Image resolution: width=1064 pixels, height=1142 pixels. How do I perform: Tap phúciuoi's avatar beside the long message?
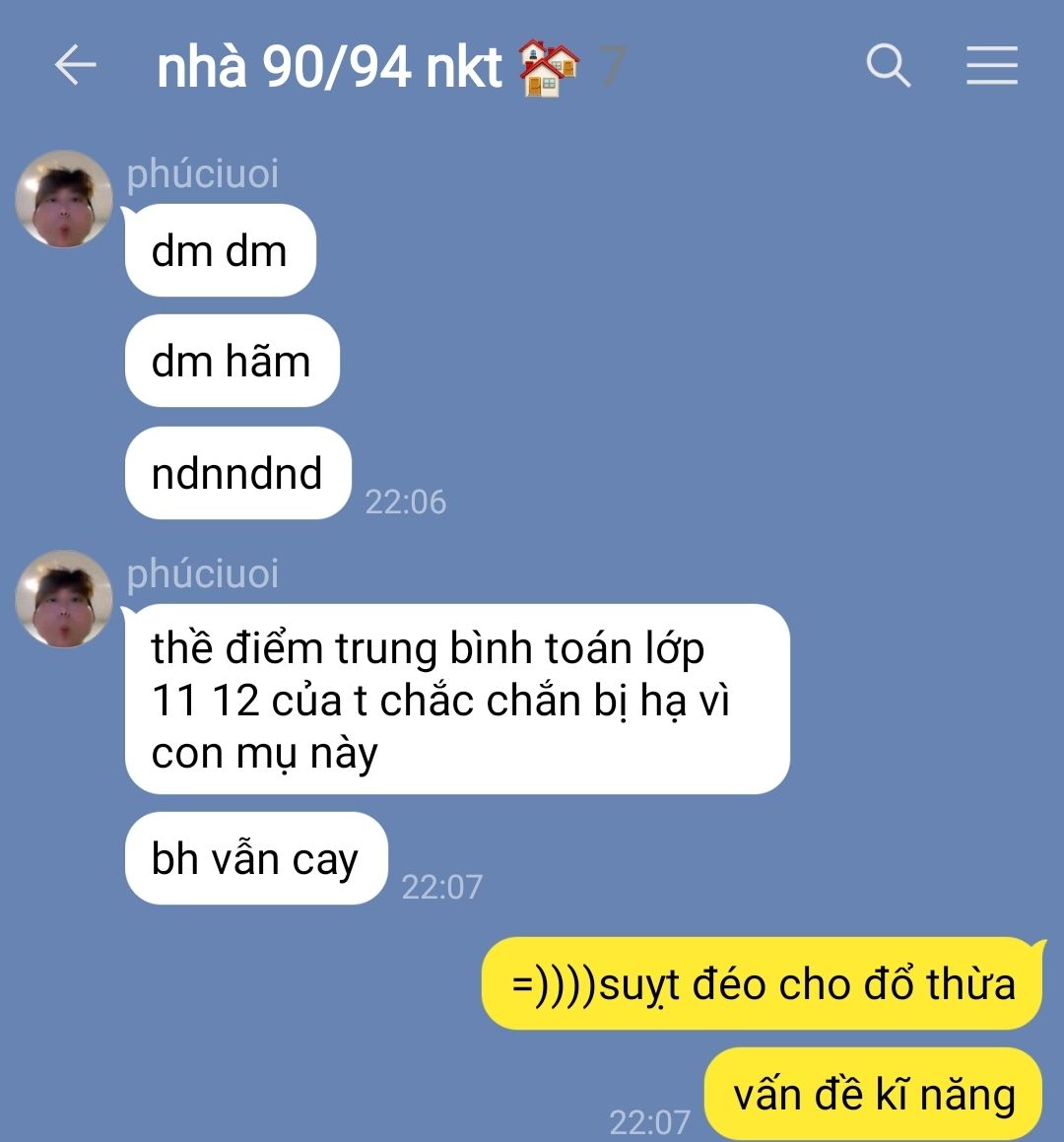[x=64, y=599]
